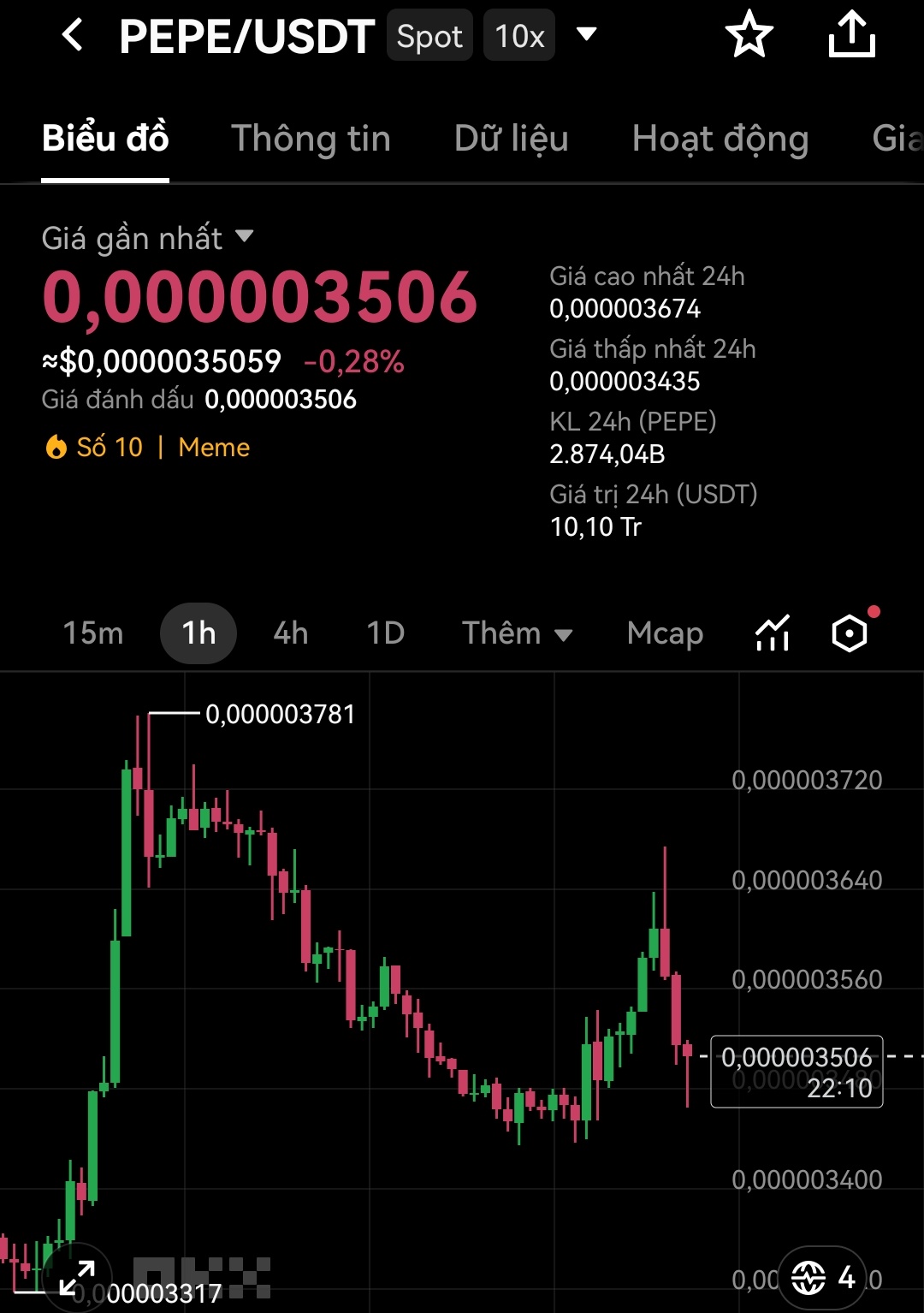Open the chart indicators tool

click(772, 633)
